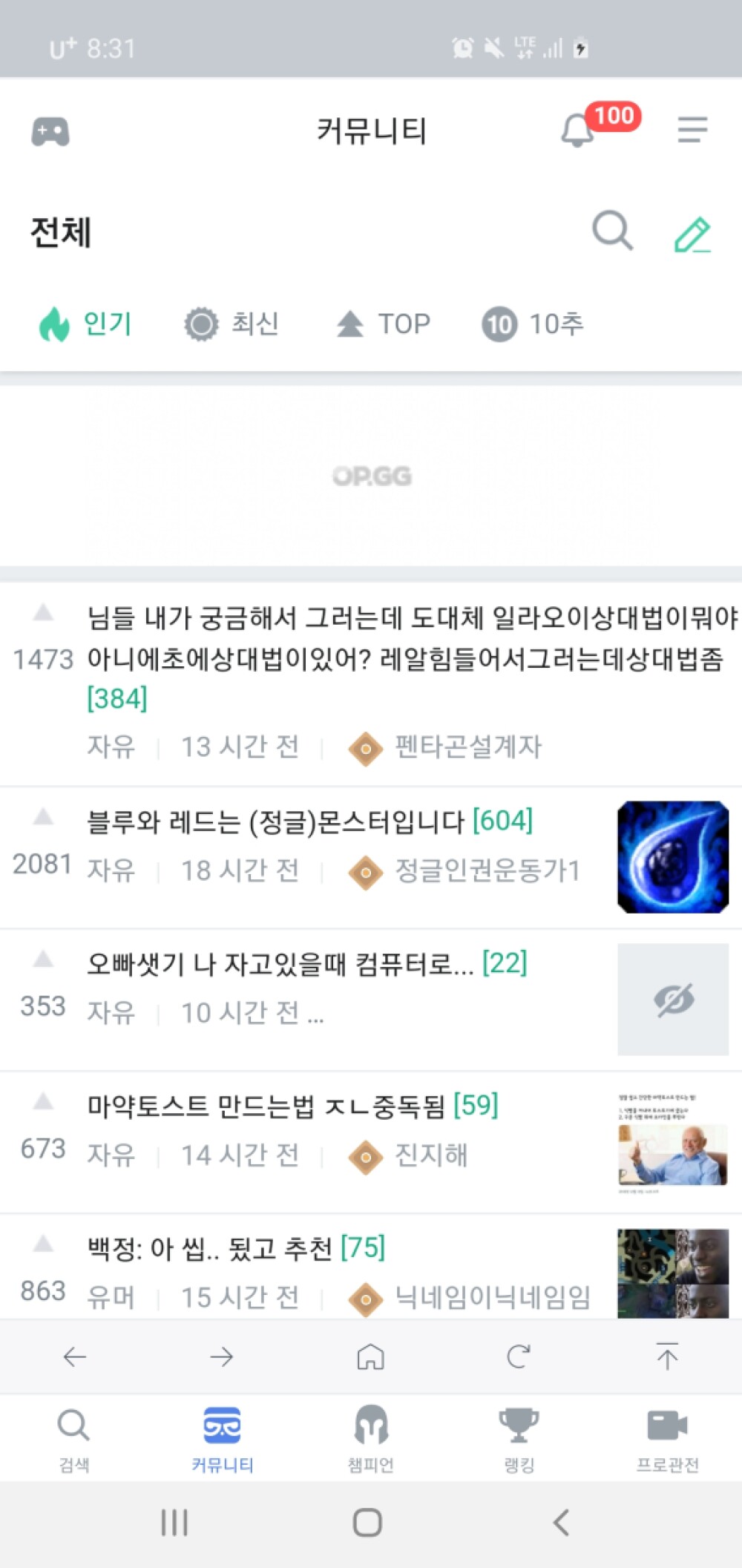
Task: Tap the refresh icon in the browser bar
Action: click(x=519, y=1358)
